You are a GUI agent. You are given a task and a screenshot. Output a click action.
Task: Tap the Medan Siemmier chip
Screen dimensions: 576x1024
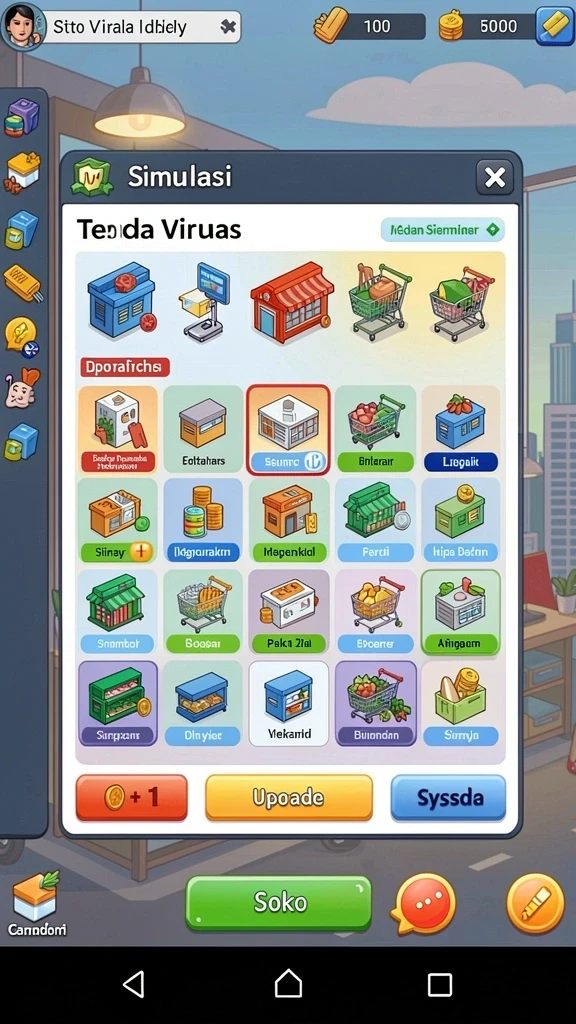[x=443, y=230]
